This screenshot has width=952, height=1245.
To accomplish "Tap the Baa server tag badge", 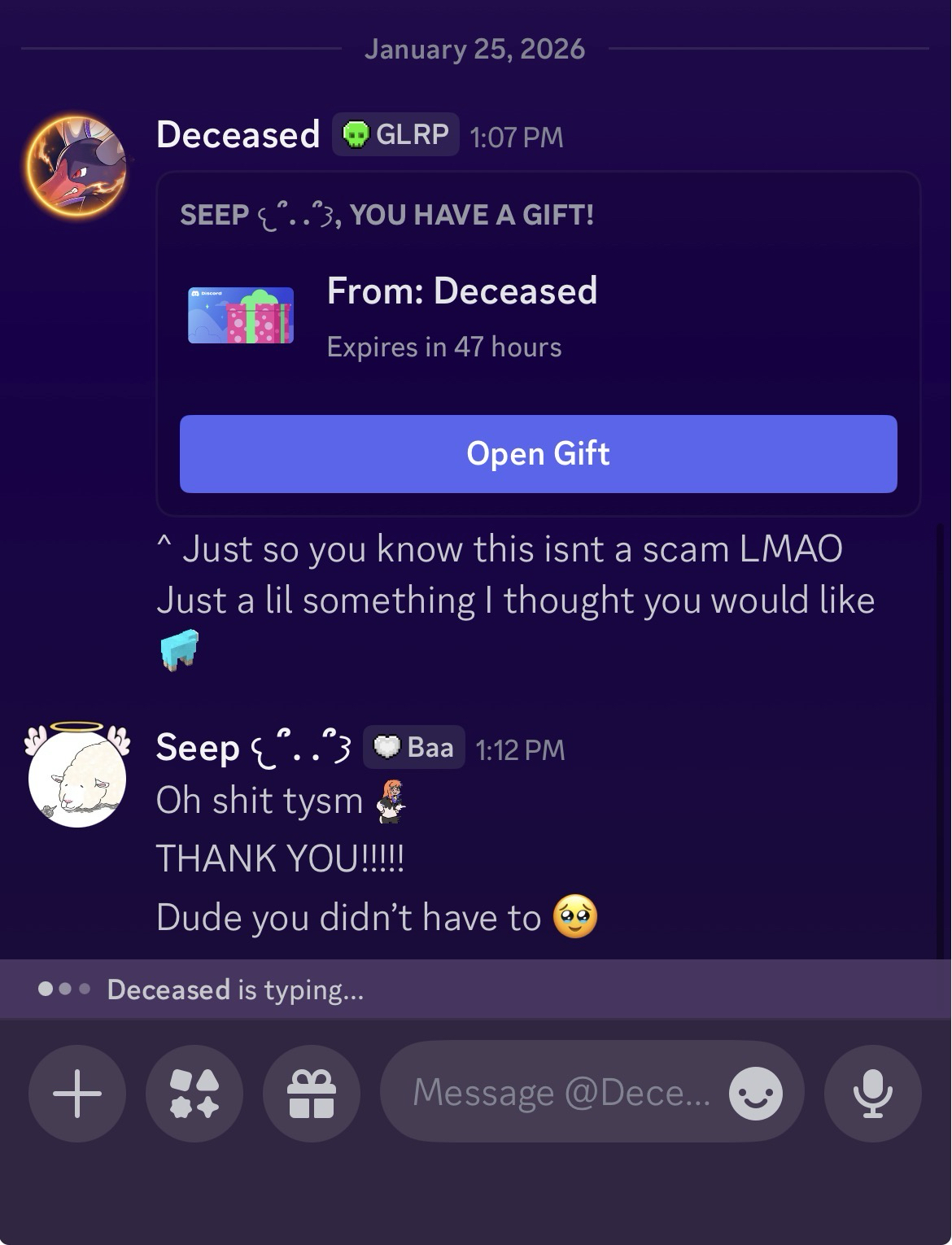I will pos(414,747).
